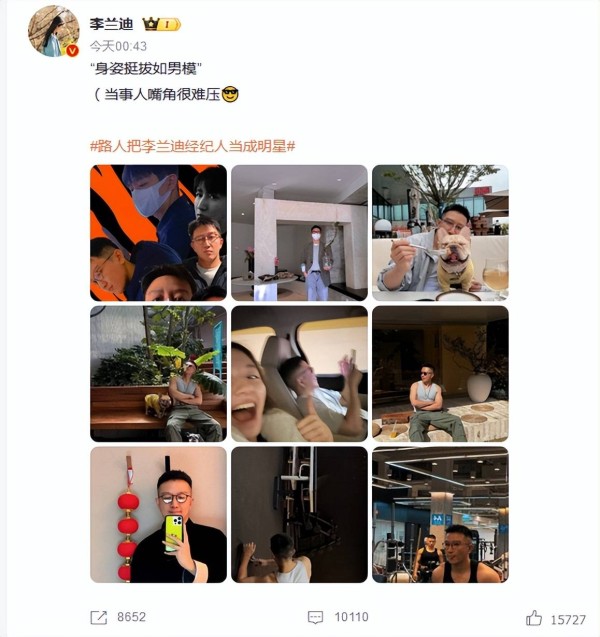This screenshot has height=637, width=600.
Task: Open 李兰迪's profile avatar
Action: click(x=55, y=31)
